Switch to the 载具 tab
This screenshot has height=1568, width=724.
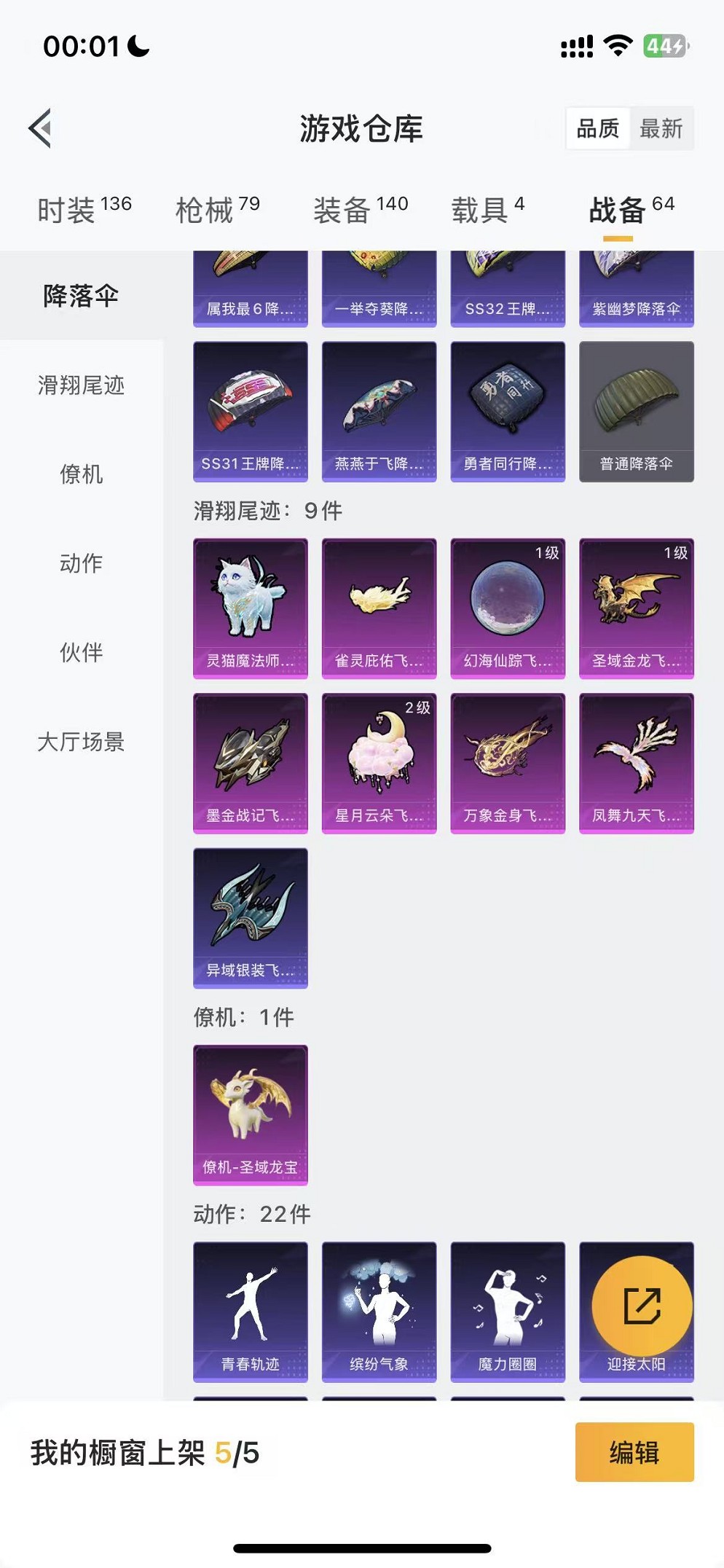point(487,210)
